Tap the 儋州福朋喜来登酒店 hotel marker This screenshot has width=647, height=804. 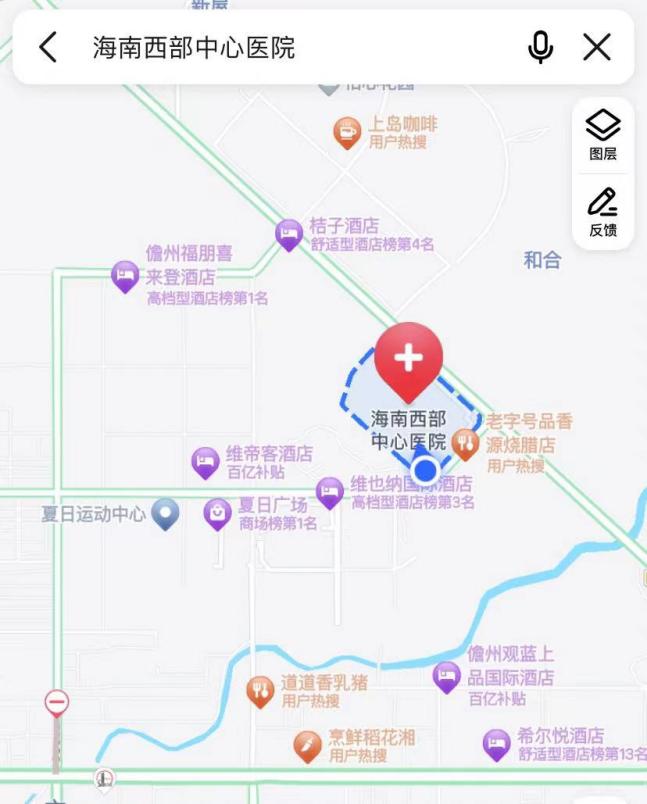[125, 275]
